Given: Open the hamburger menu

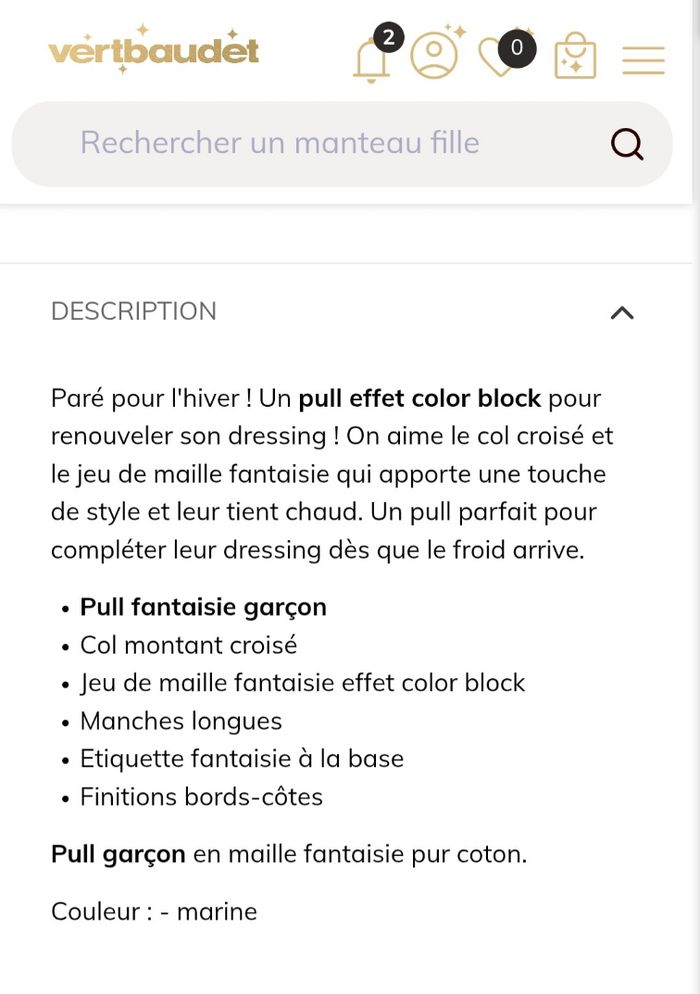Looking at the screenshot, I should coord(643,60).
